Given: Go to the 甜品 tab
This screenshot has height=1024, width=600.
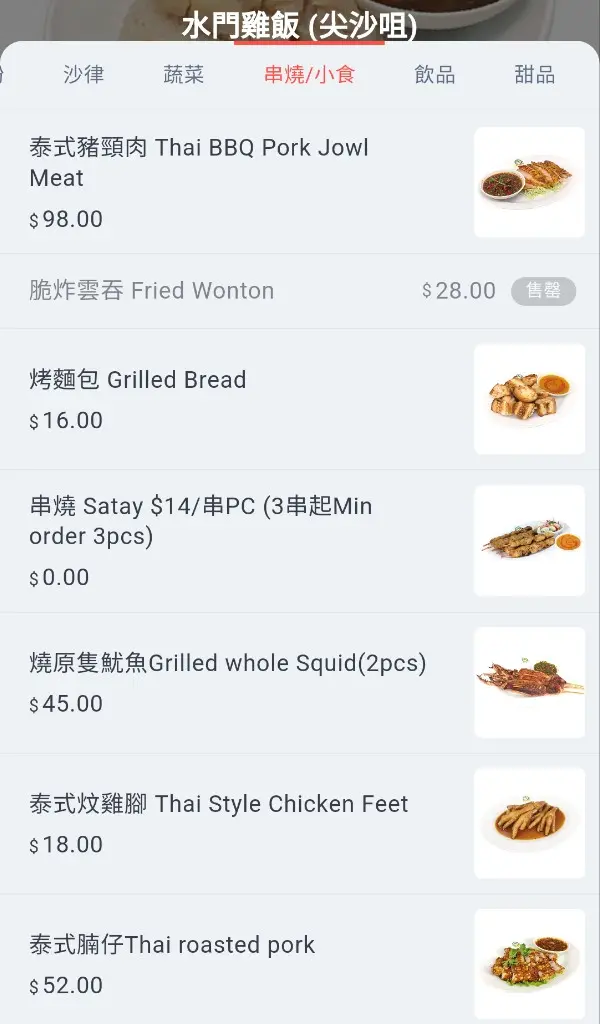Looking at the screenshot, I should pos(534,75).
